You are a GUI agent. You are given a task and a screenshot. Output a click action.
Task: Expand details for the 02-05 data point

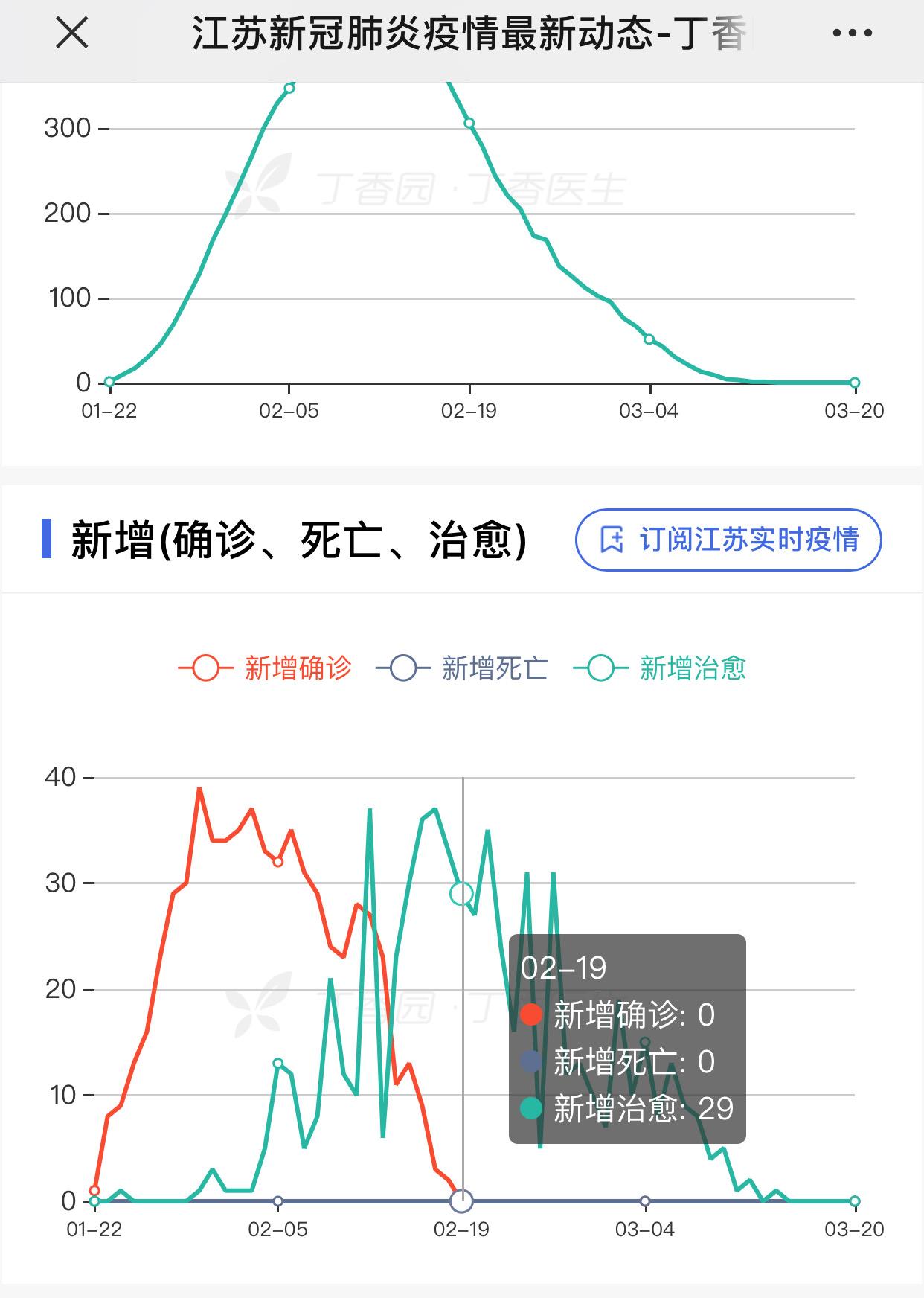(278, 863)
